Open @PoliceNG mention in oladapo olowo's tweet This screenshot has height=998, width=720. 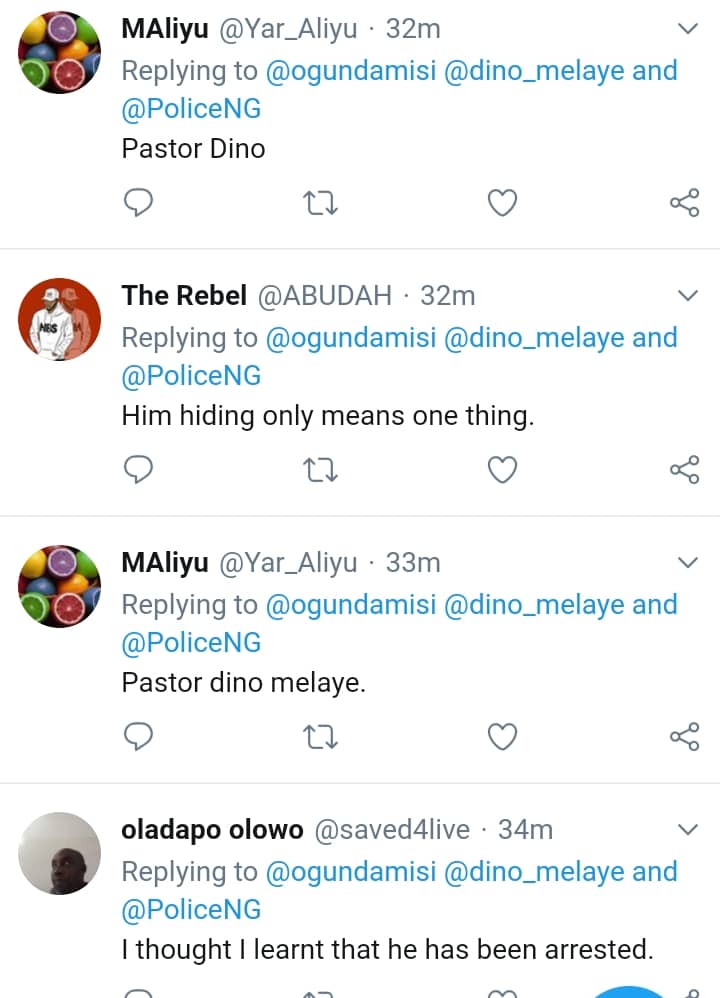[x=191, y=909]
